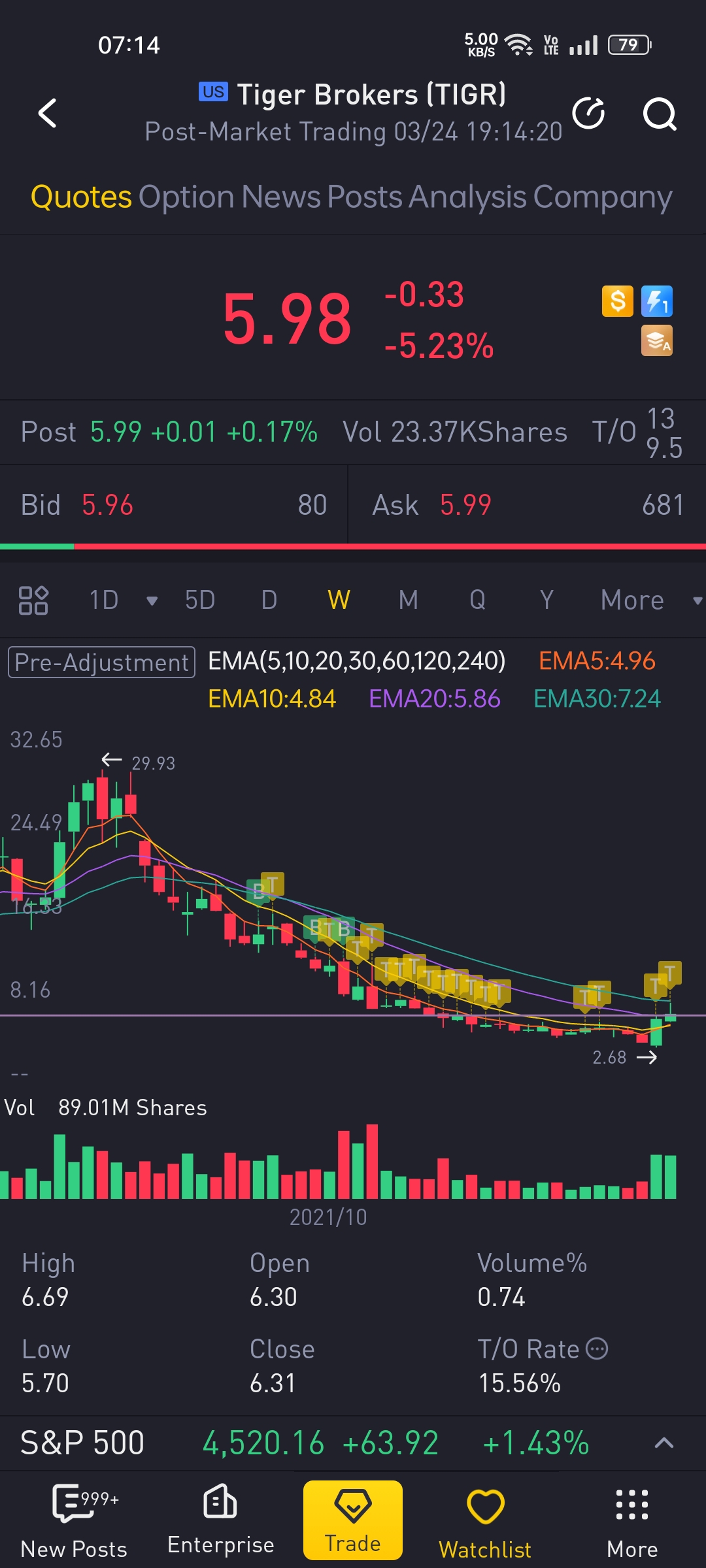
Task: Expand the S&P 500 index bar
Action: click(x=664, y=1443)
